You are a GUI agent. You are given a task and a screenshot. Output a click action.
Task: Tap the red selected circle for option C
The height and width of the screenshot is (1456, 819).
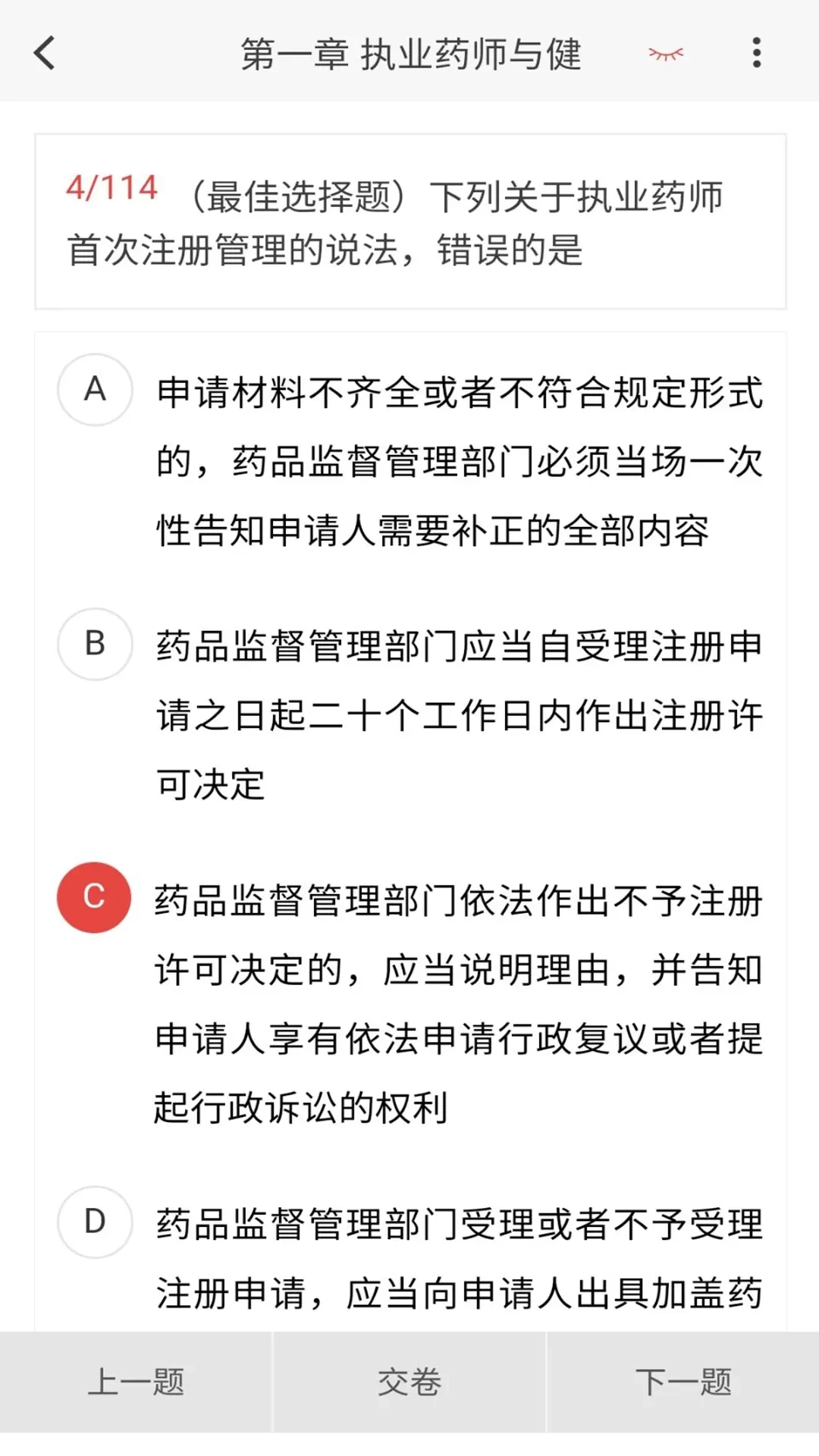[x=93, y=897]
